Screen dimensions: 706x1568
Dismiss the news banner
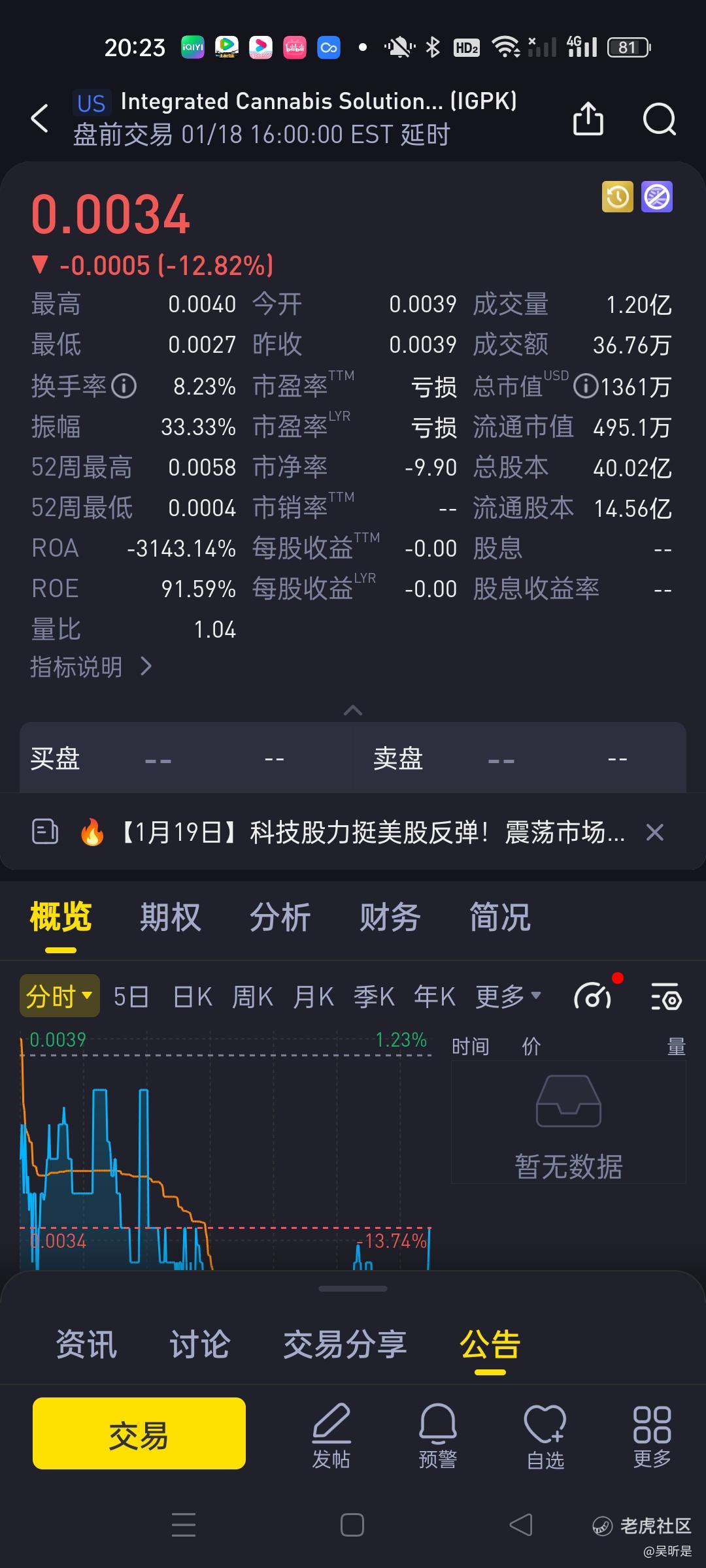(x=654, y=832)
